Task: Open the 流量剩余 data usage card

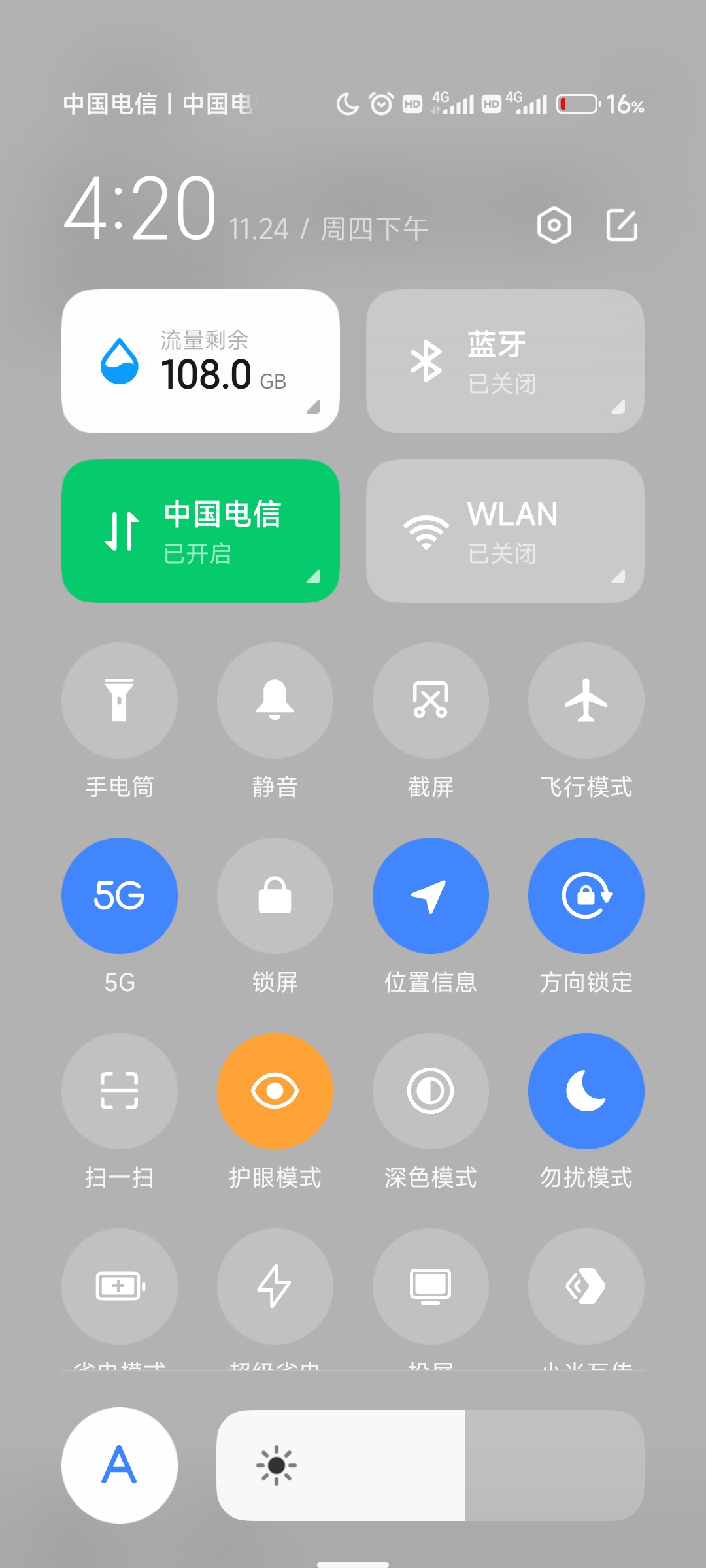Action: pyautogui.click(x=201, y=361)
